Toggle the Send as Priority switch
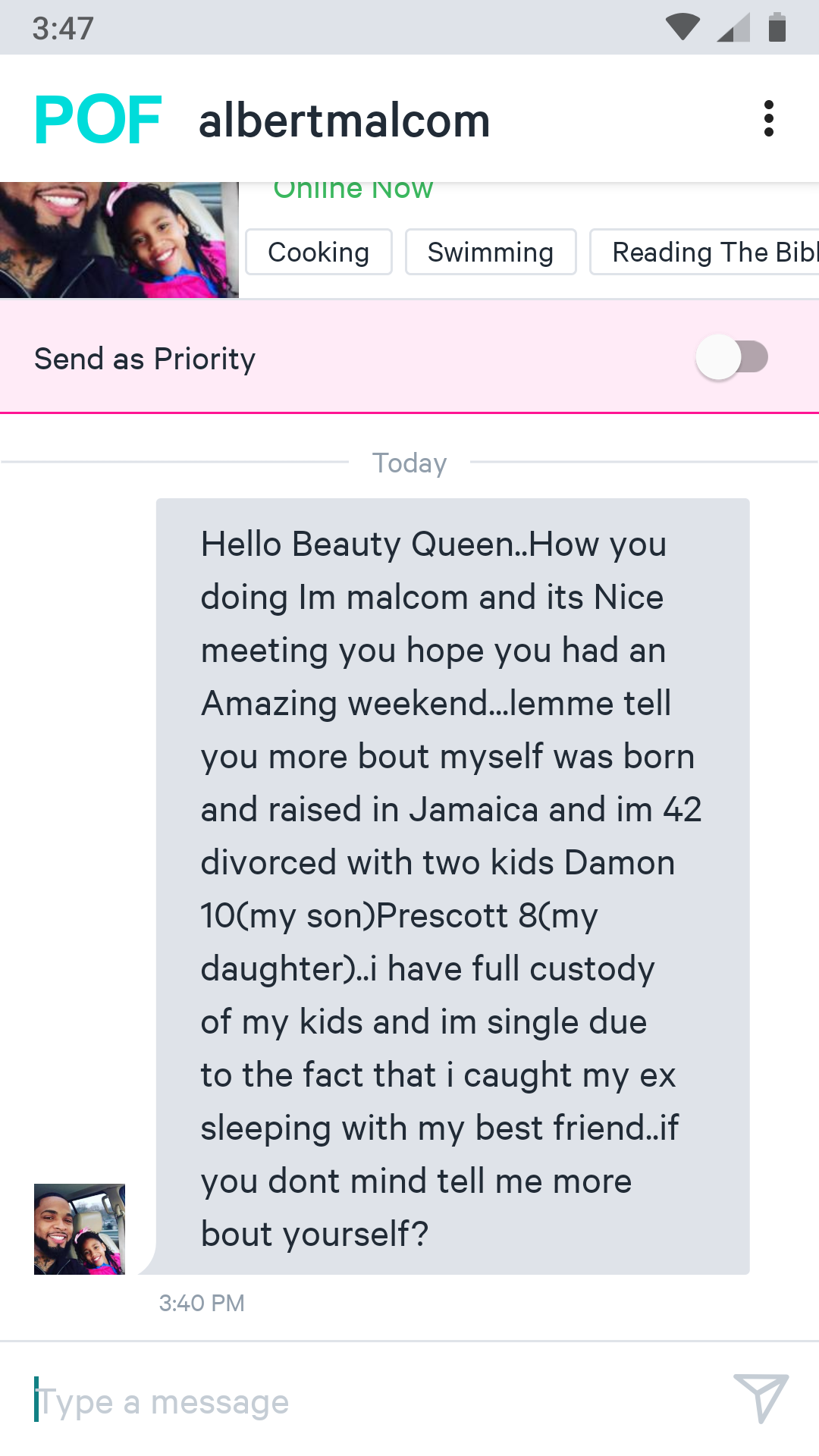The image size is (819, 1456). point(732,357)
